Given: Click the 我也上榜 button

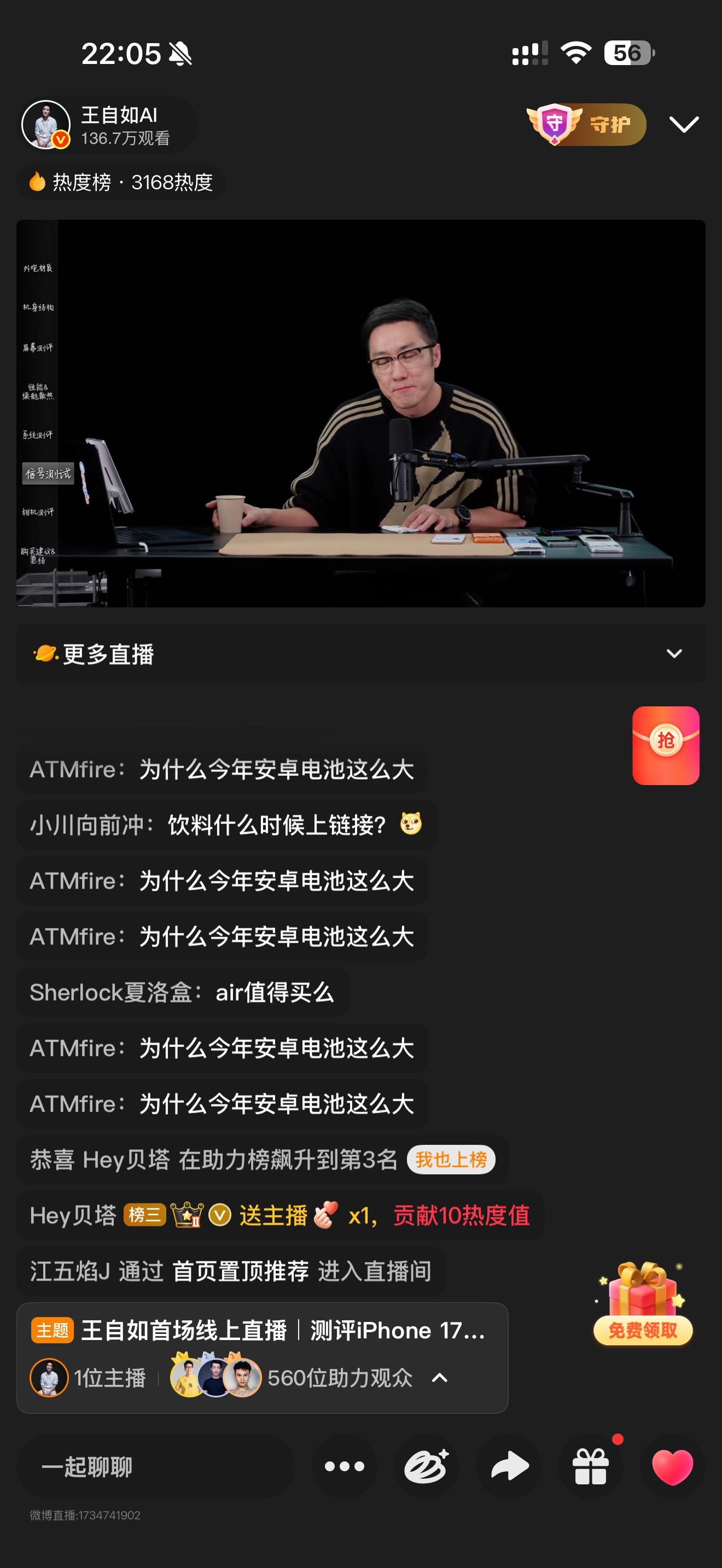Looking at the screenshot, I should click(451, 1159).
